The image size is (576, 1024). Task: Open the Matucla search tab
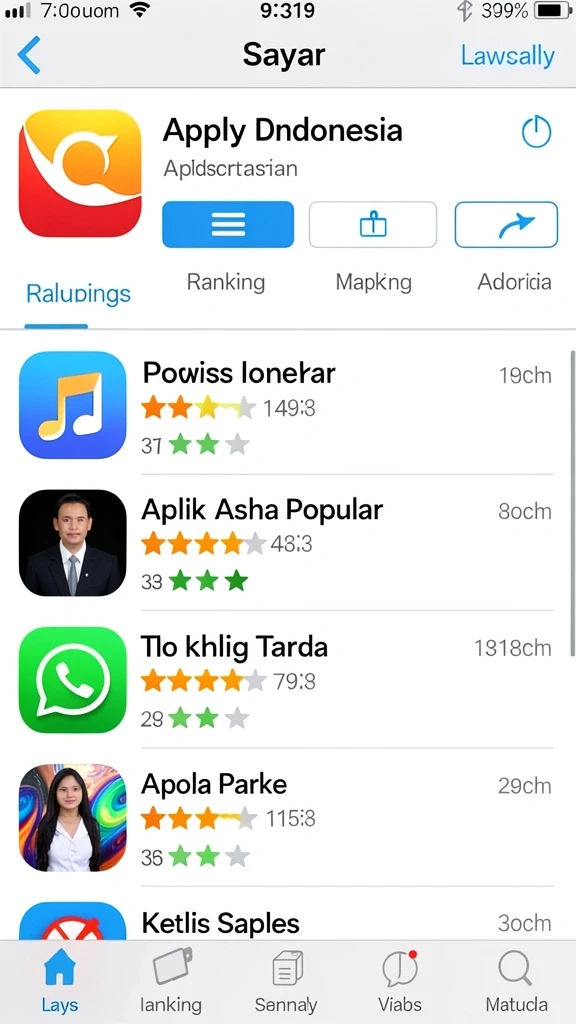[516, 981]
